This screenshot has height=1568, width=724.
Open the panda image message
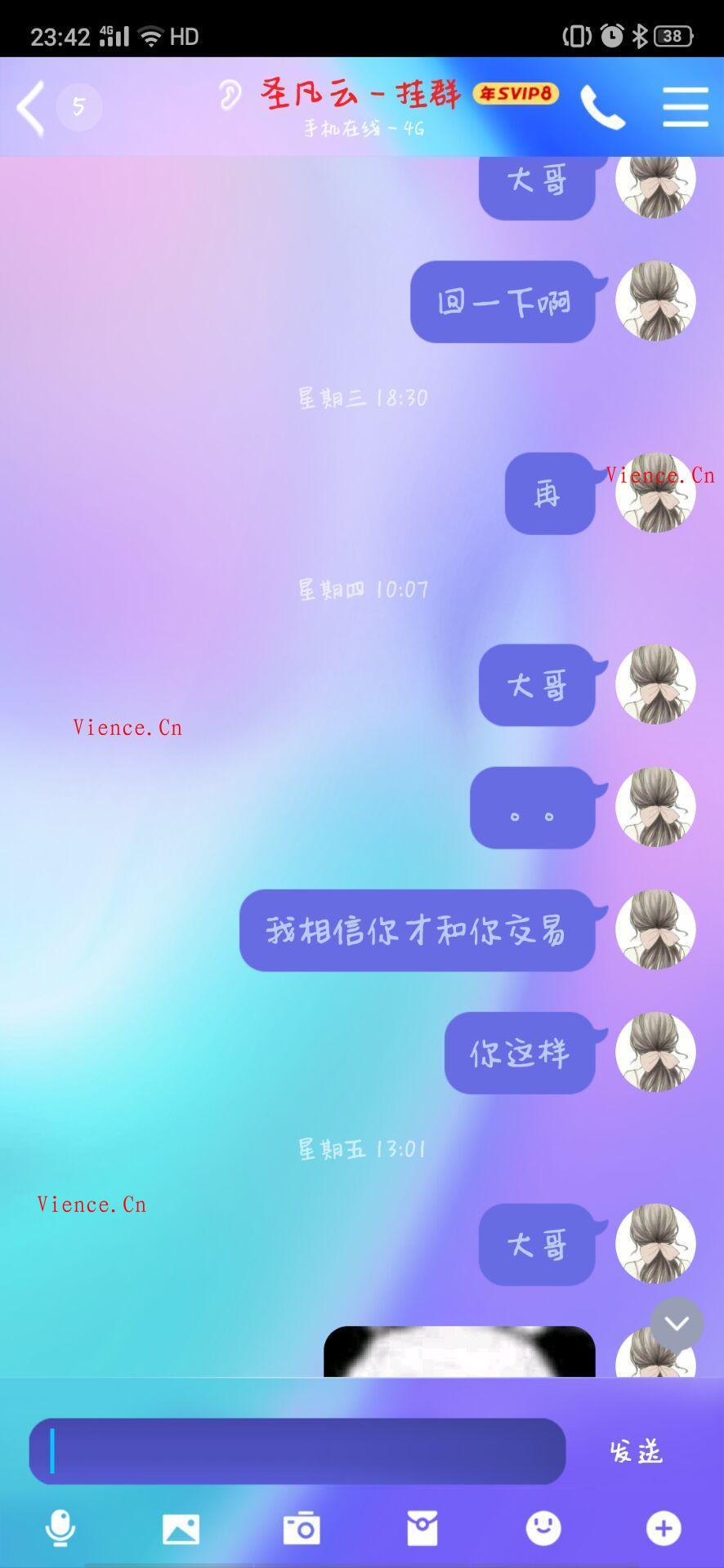(459, 1352)
